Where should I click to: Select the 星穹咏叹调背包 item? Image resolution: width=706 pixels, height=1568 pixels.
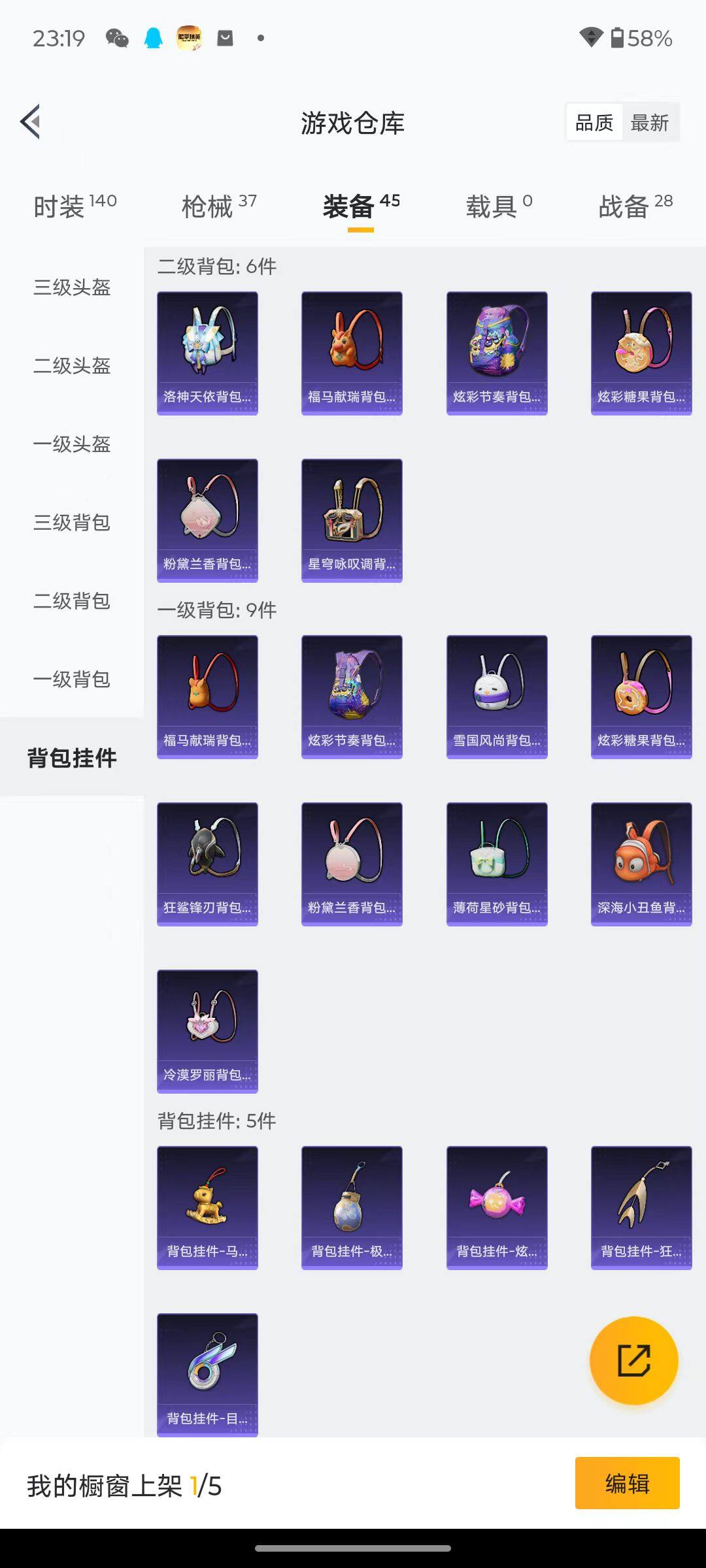352,519
